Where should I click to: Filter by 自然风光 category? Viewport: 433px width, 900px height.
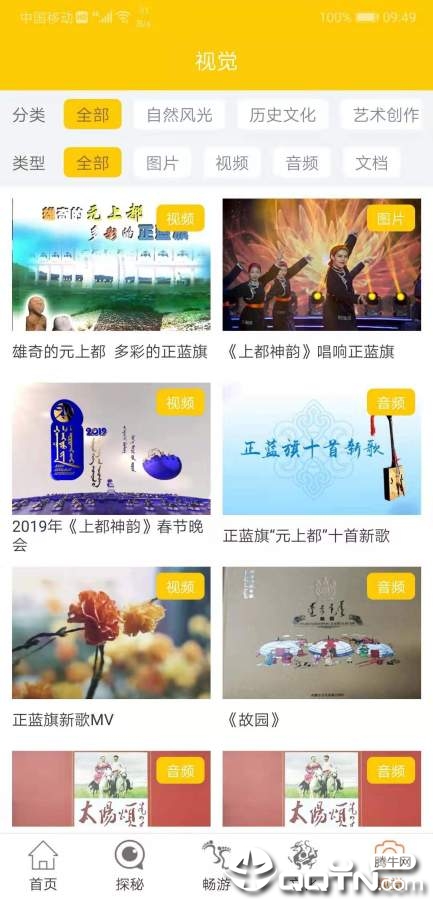pyautogui.click(x=179, y=115)
